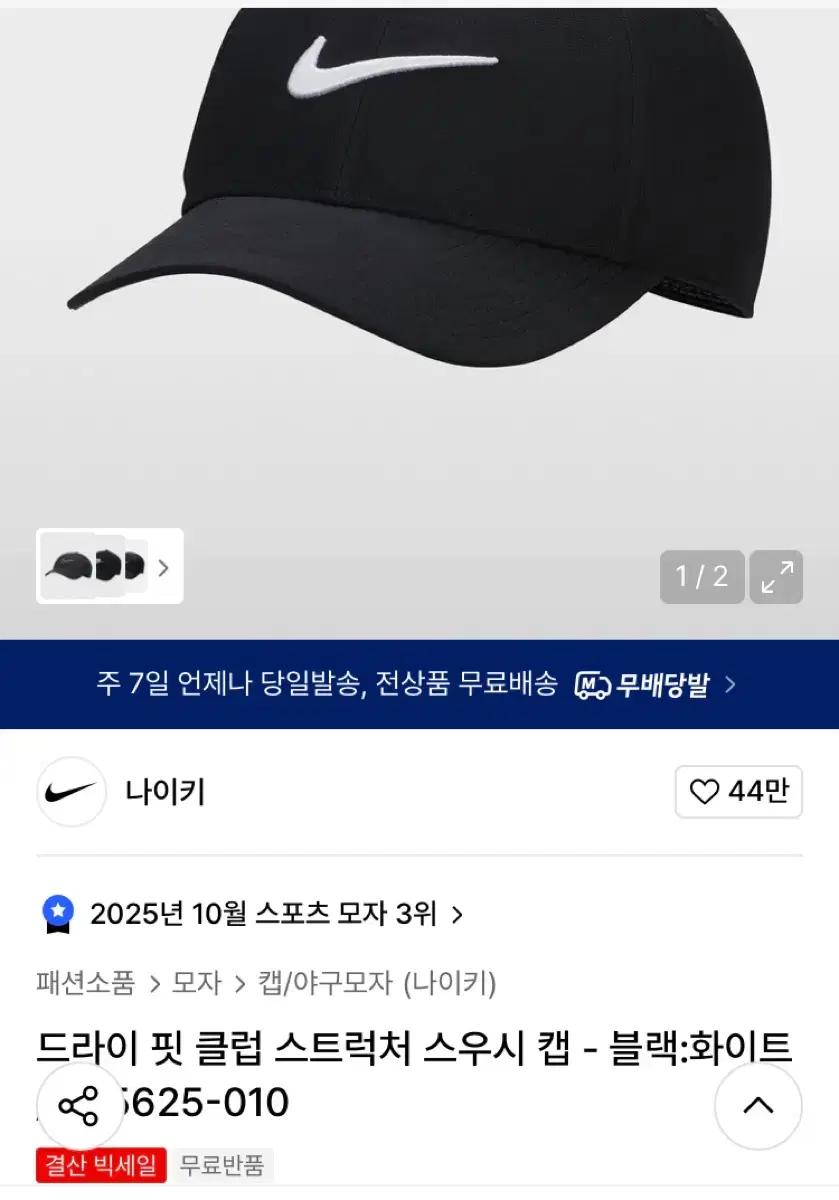Image resolution: width=839 pixels, height=1200 pixels.
Task: Expand the thumbnail gallery with the chevron
Action: pyautogui.click(x=163, y=568)
